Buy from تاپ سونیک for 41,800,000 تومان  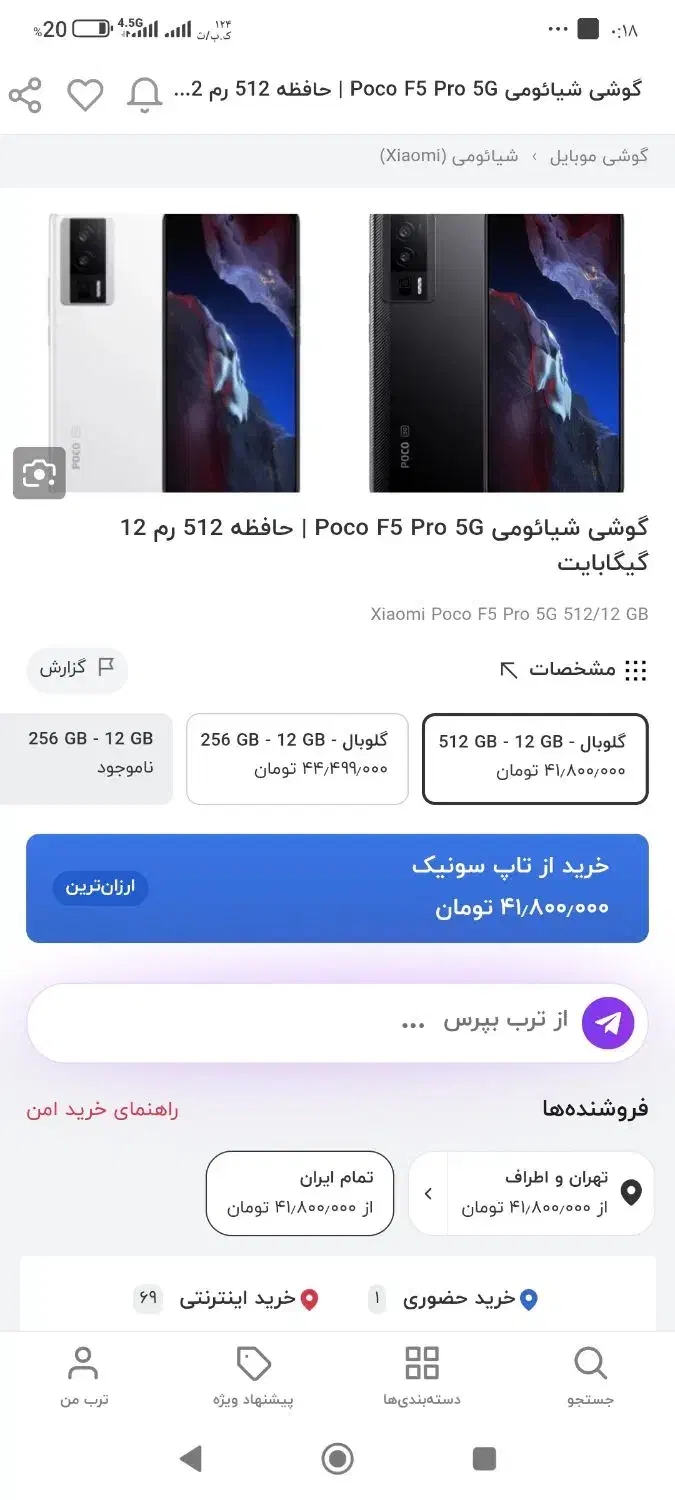[x=337, y=888]
